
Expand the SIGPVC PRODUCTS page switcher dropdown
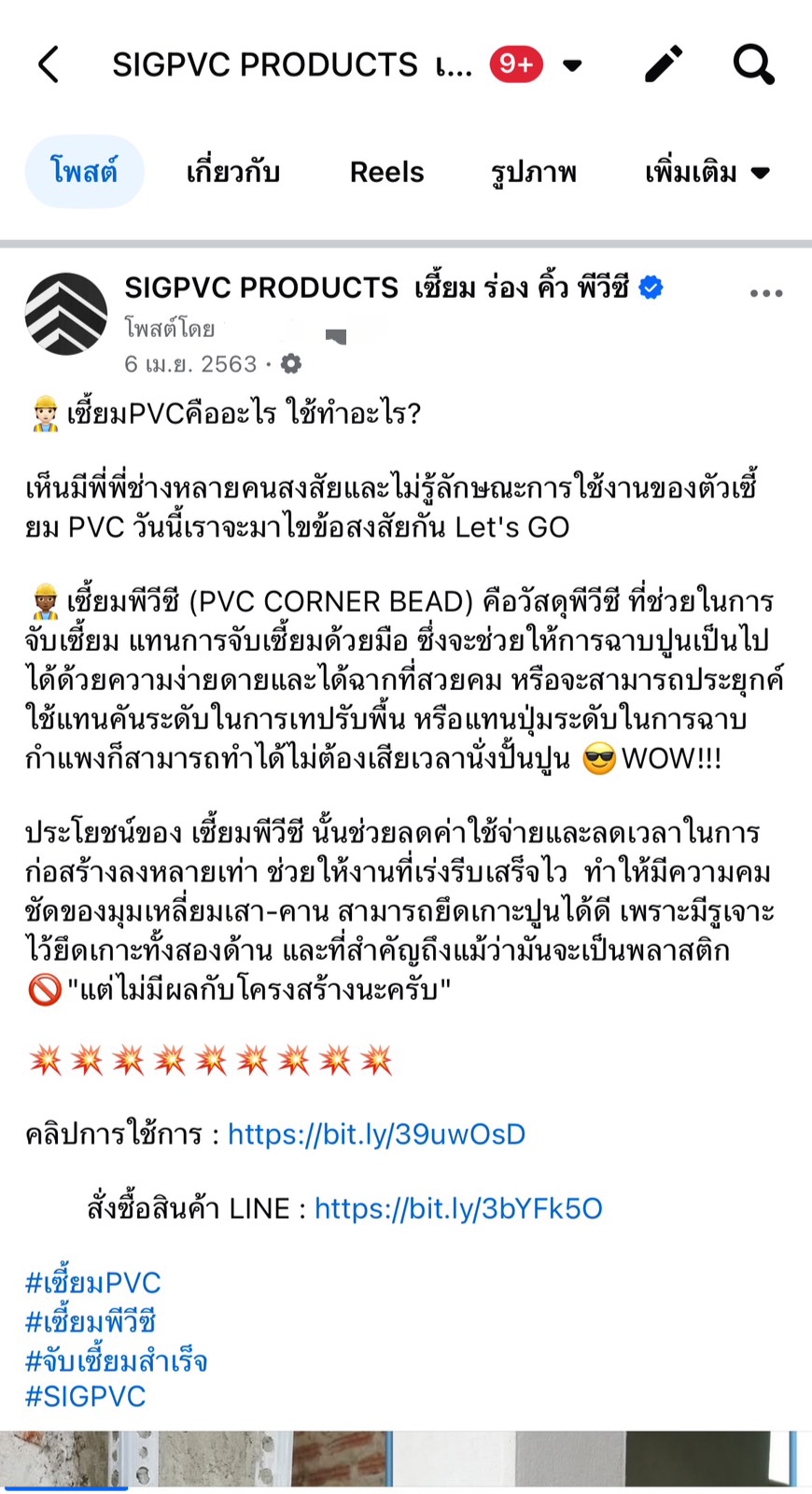click(x=572, y=64)
